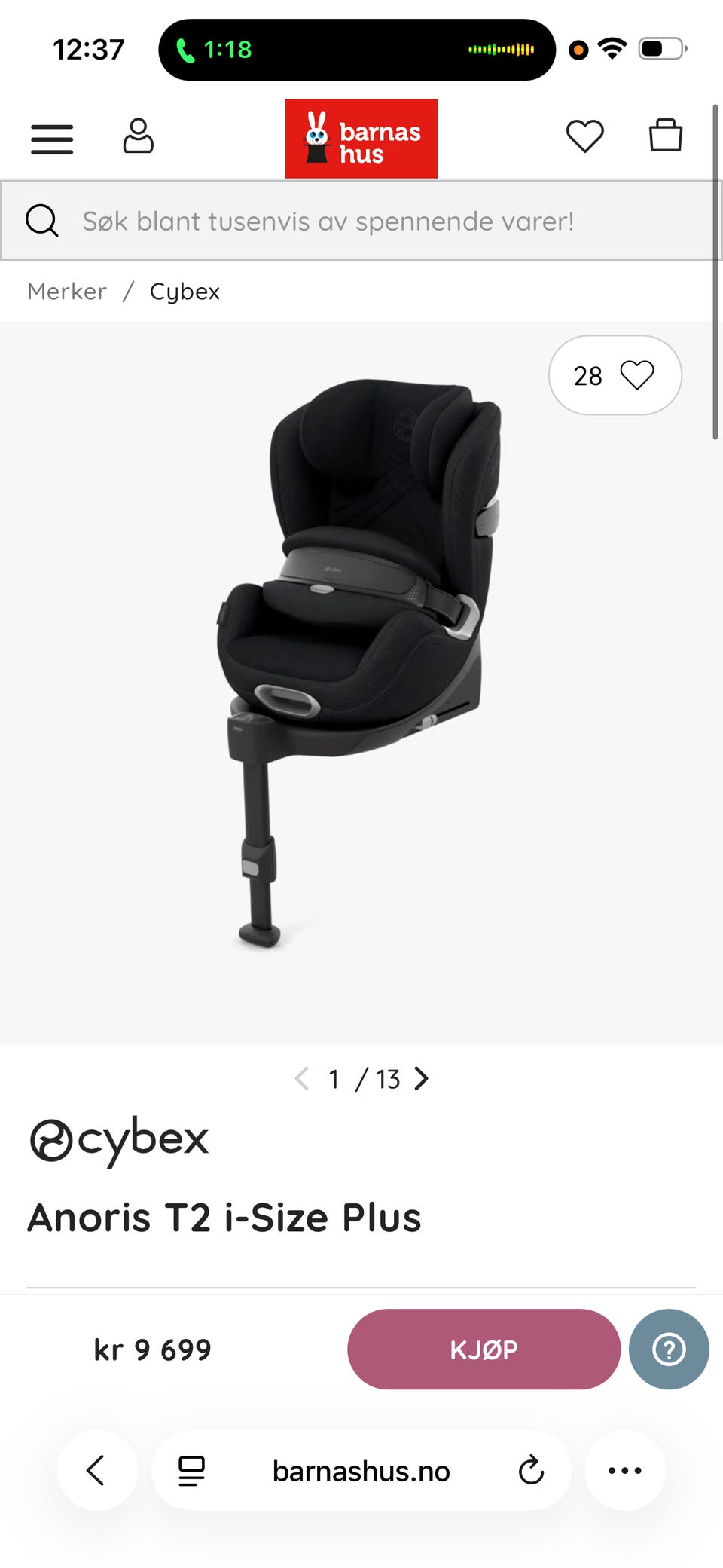Buy with the KJØP button

(x=484, y=1349)
